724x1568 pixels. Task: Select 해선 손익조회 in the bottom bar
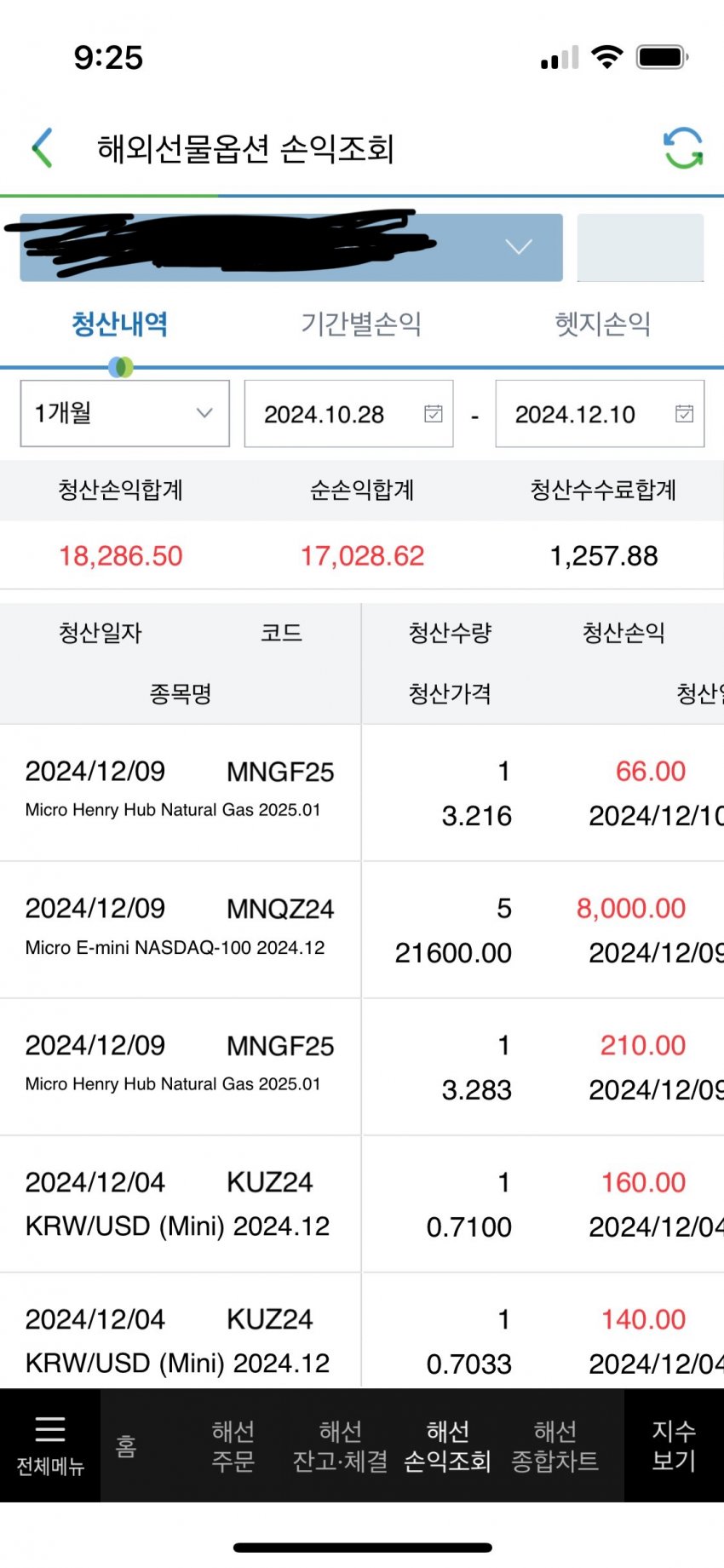[447, 1445]
